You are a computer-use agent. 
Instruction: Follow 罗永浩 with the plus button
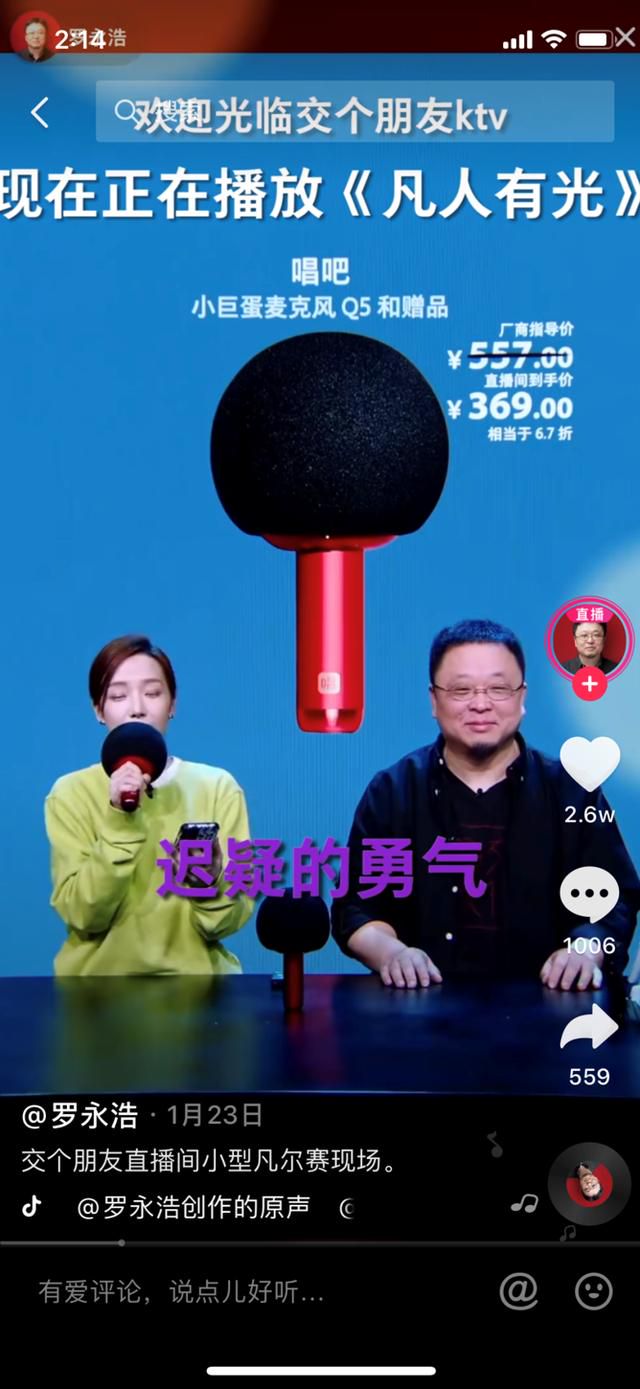pos(589,685)
